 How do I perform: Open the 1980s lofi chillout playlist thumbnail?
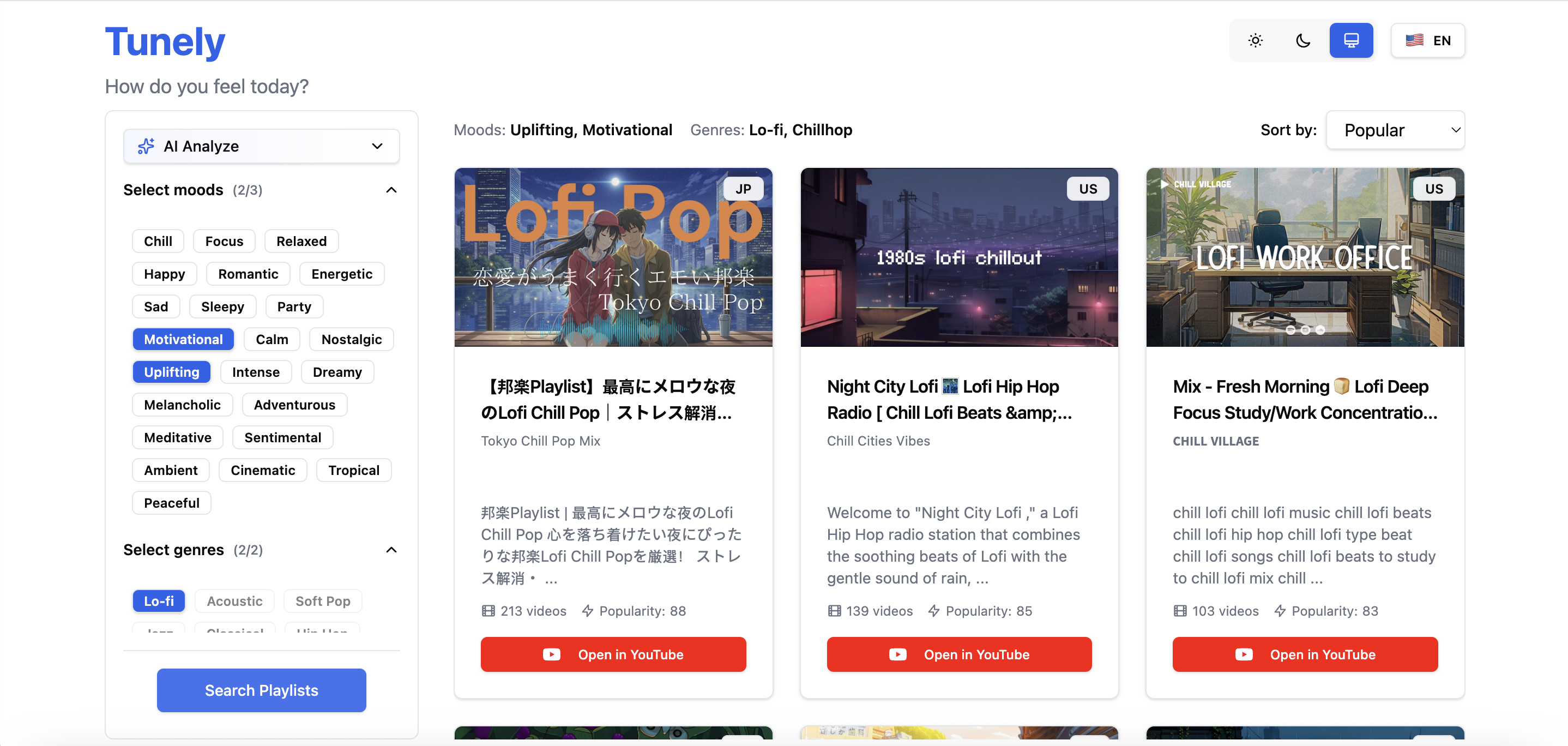click(x=958, y=257)
